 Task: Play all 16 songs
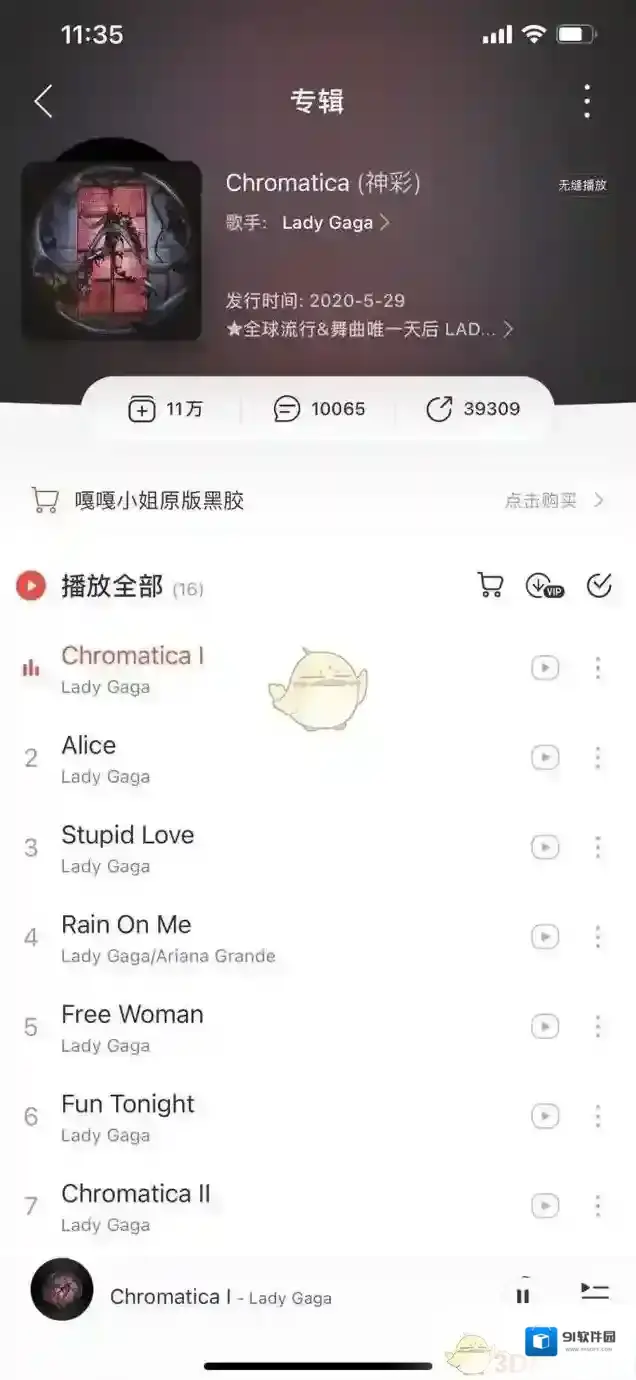pyautogui.click(x=110, y=587)
